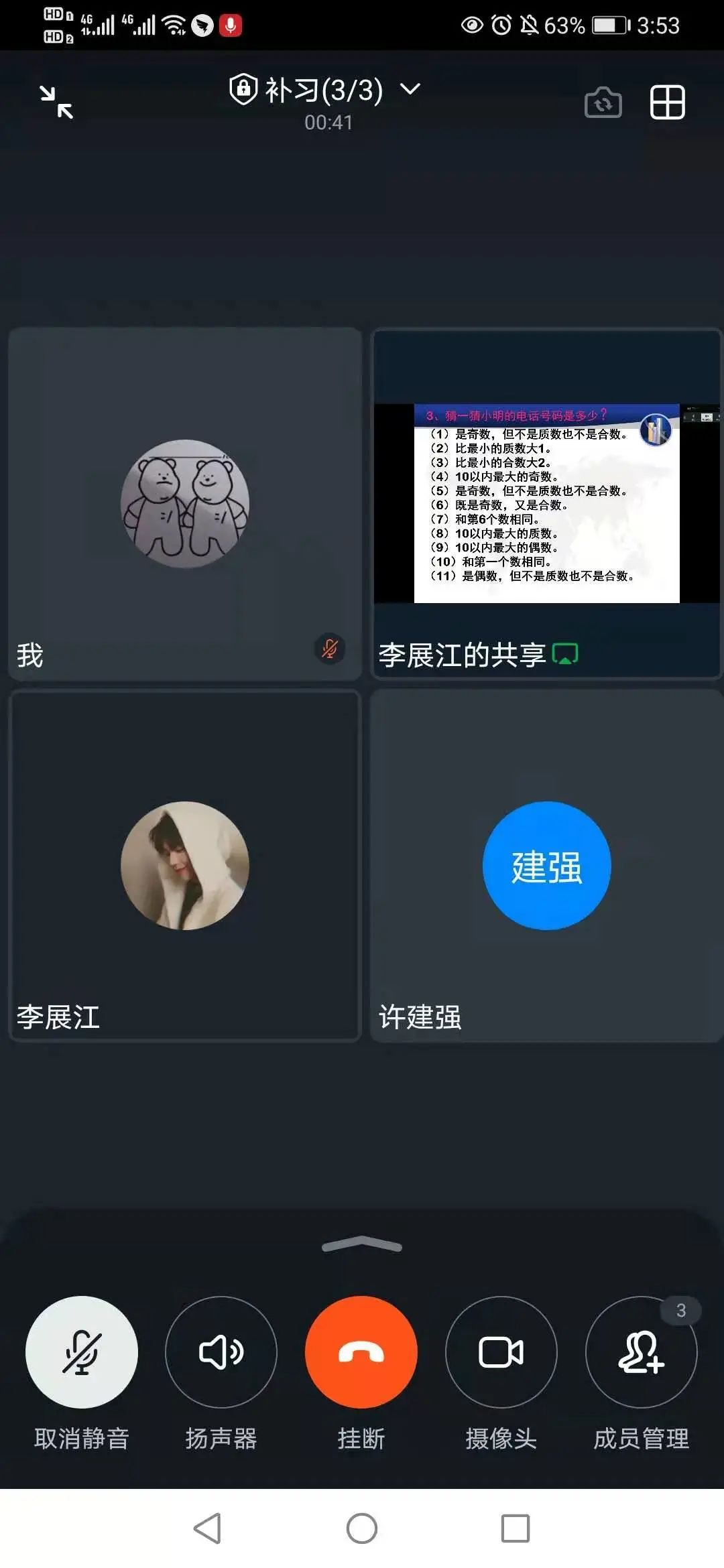This screenshot has width=724, height=1568.
Task: Minimize the call window
Action: 56,103
